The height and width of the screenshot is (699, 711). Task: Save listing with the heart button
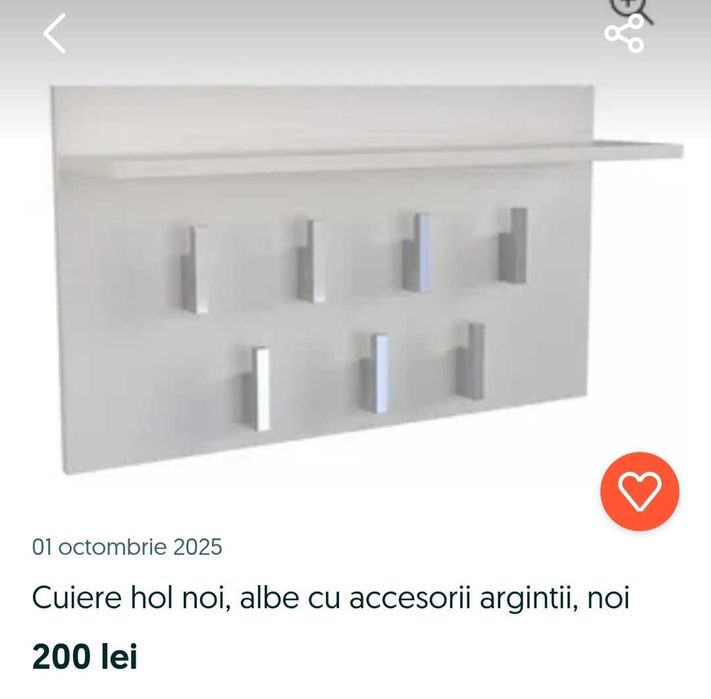point(639,491)
